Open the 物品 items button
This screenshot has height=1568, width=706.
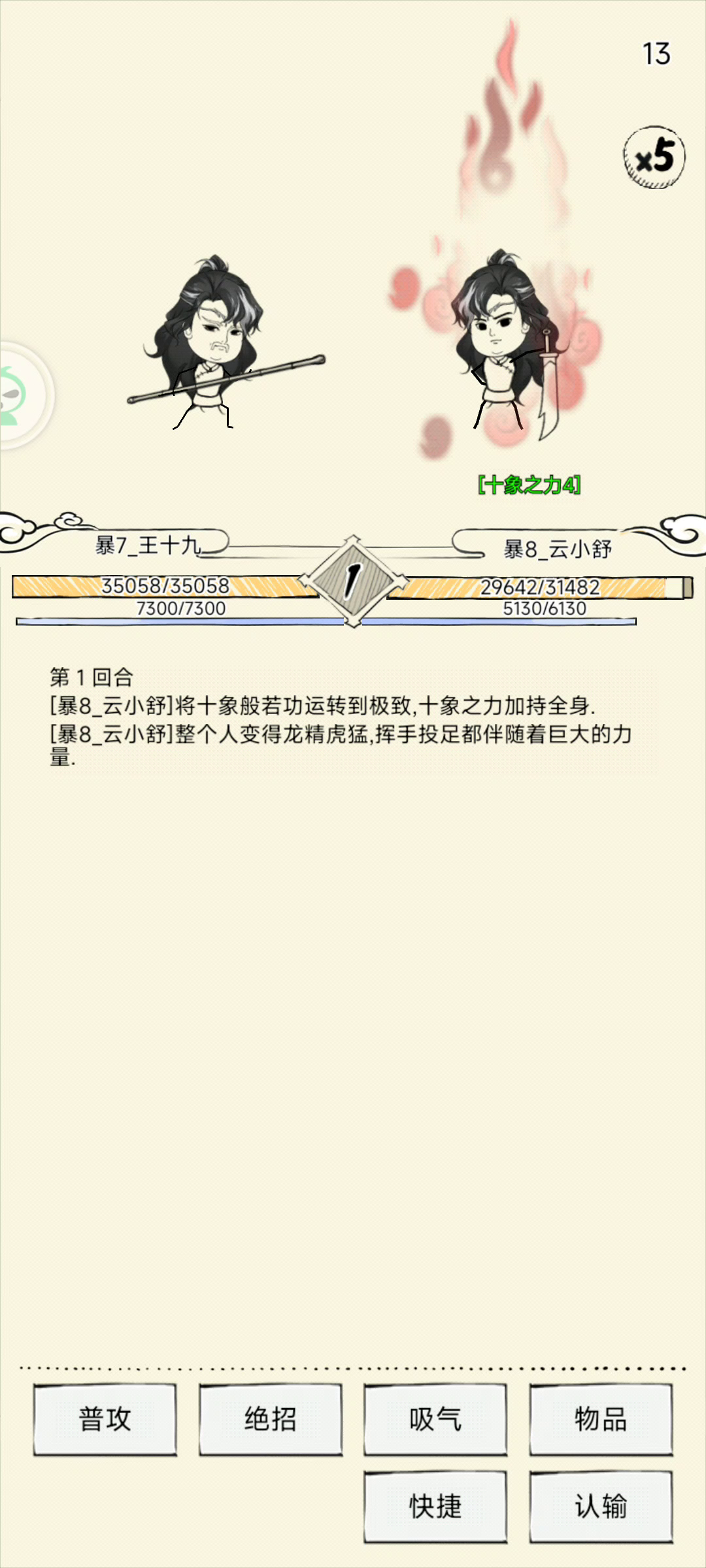(x=601, y=1419)
